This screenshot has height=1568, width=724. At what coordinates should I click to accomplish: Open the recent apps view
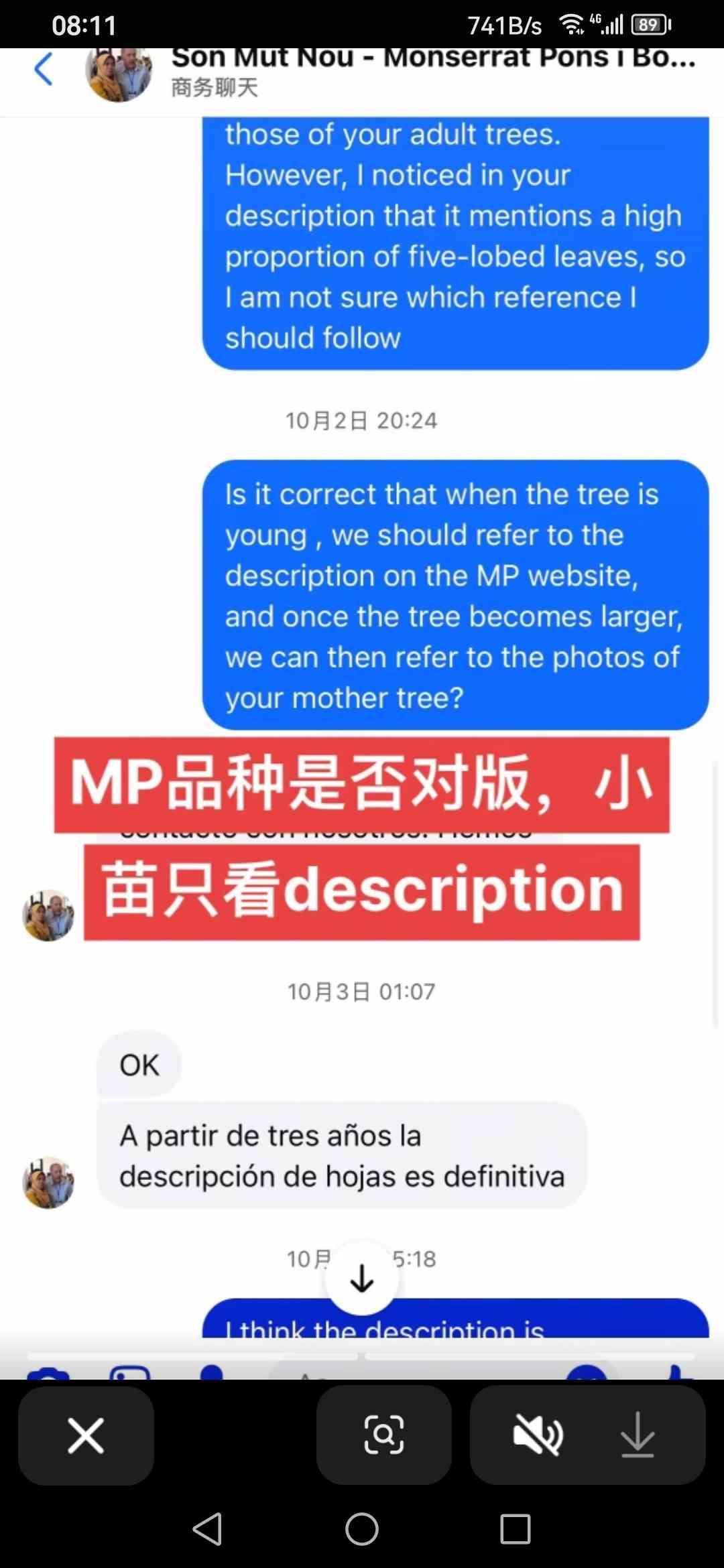[515, 1529]
